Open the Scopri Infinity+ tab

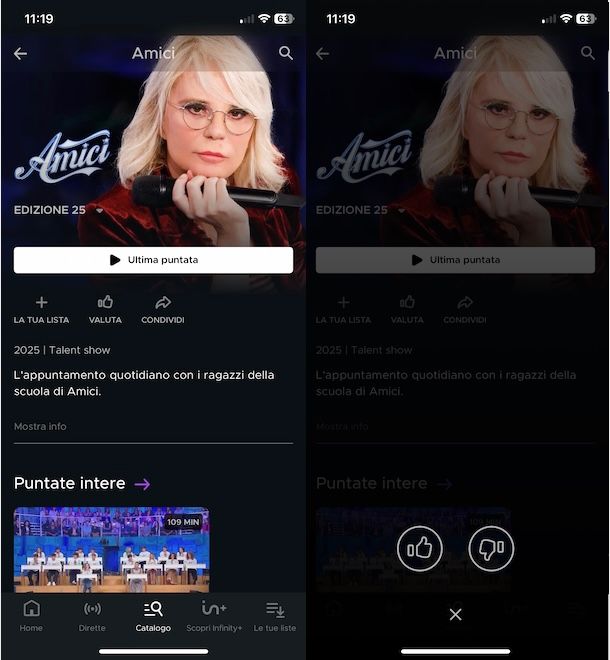[x=214, y=616]
